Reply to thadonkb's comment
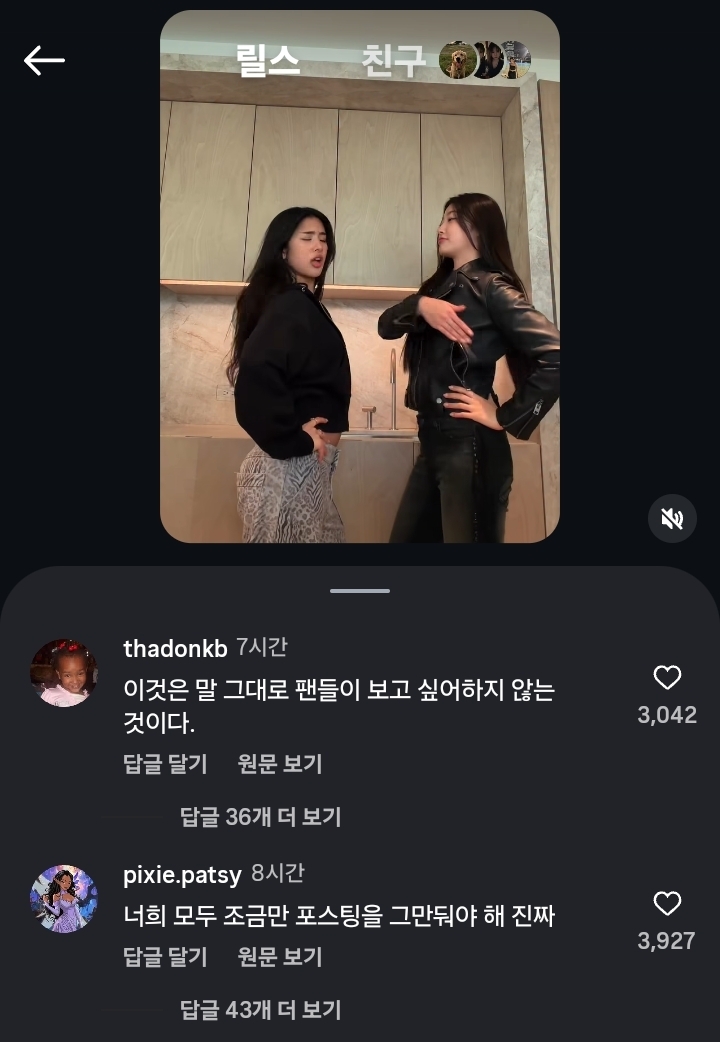720x1042 pixels. 165,764
